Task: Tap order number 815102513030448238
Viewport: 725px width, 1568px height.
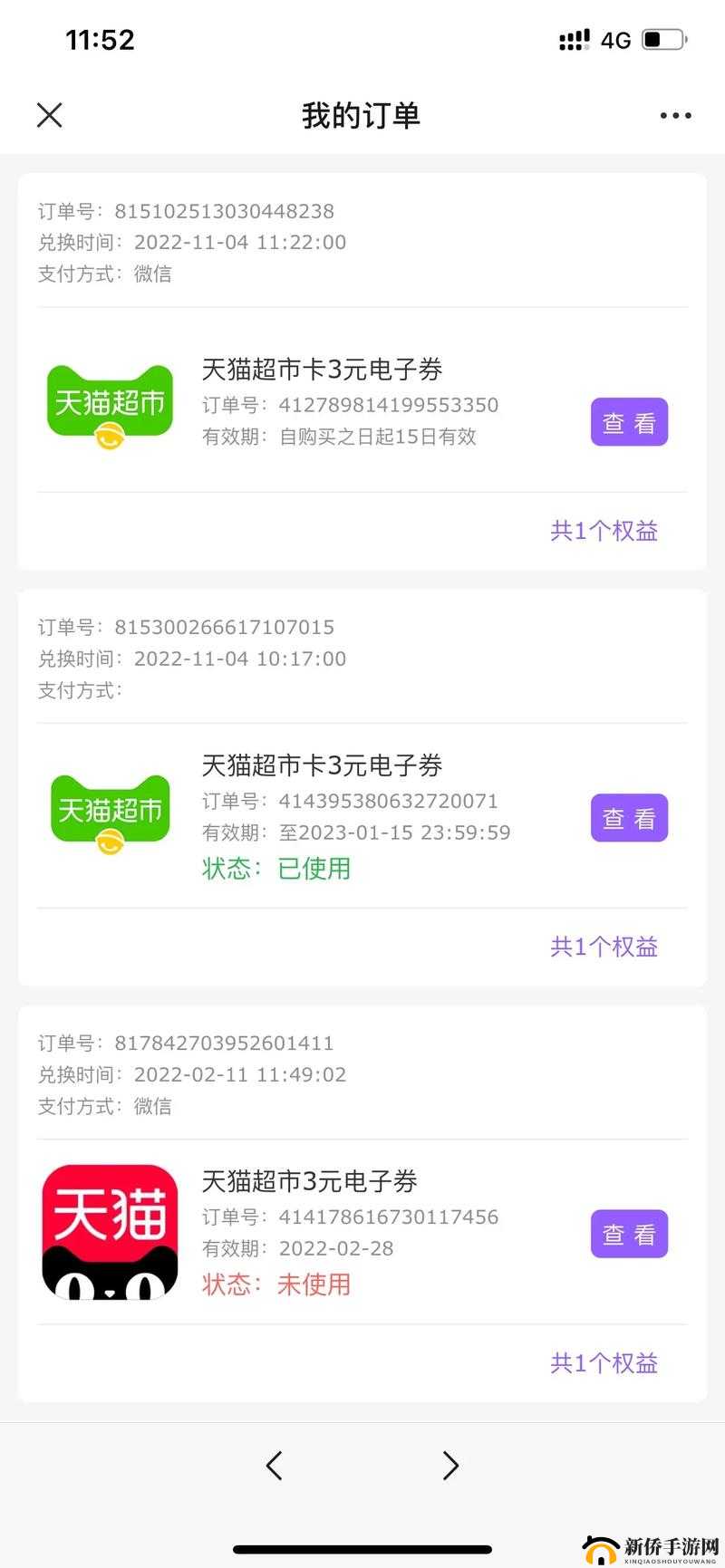Action: 226,211
